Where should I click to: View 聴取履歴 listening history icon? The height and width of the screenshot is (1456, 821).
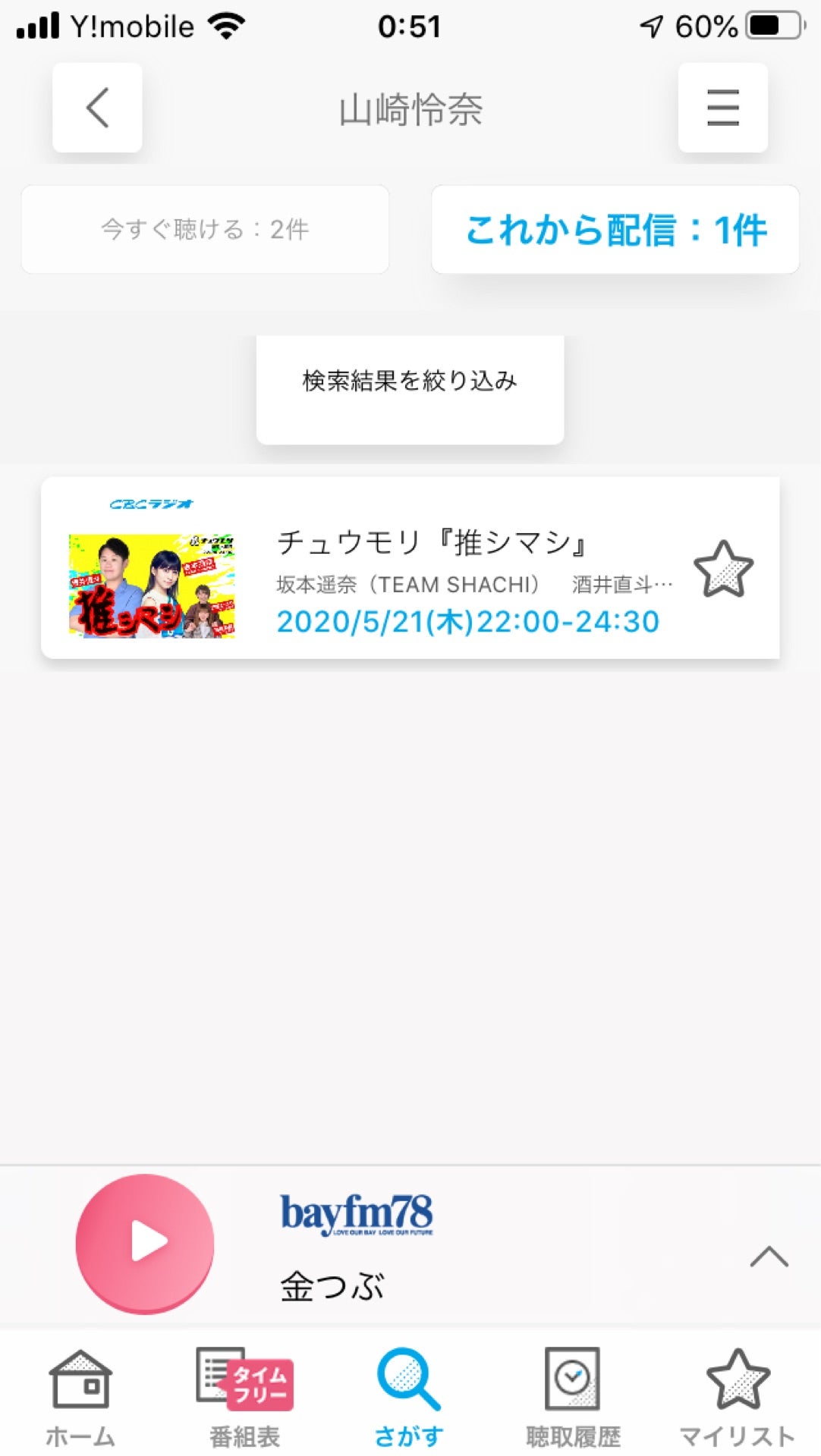pyautogui.click(x=574, y=1399)
